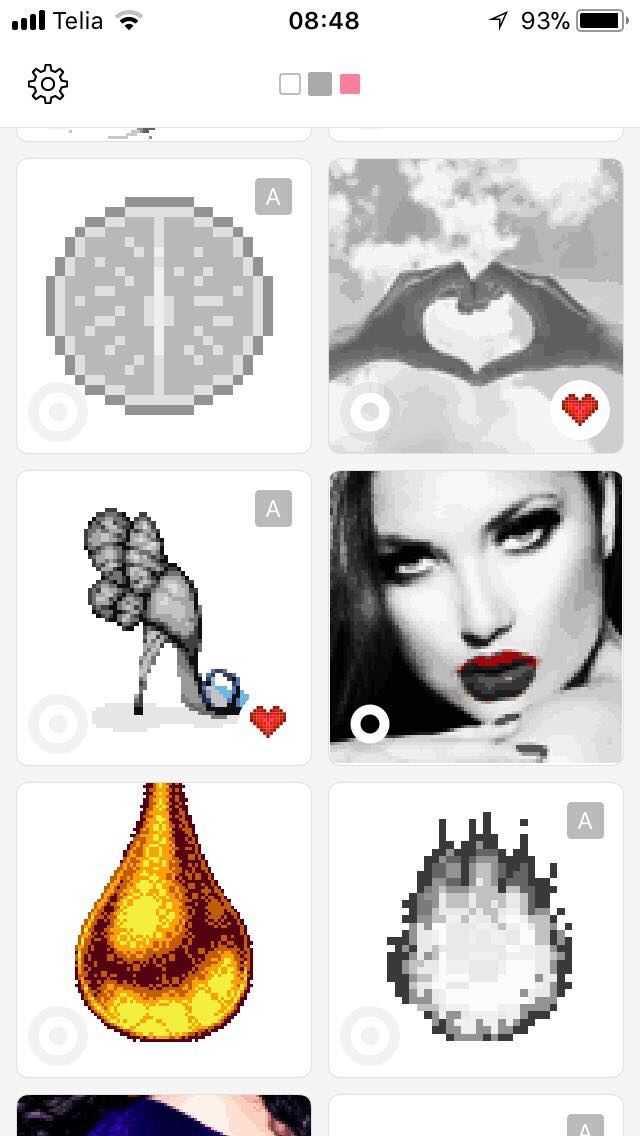This screenshot has height=1136, width=640.
Task: Open the high heel shoe picture
Action: (x=164, y=618)
